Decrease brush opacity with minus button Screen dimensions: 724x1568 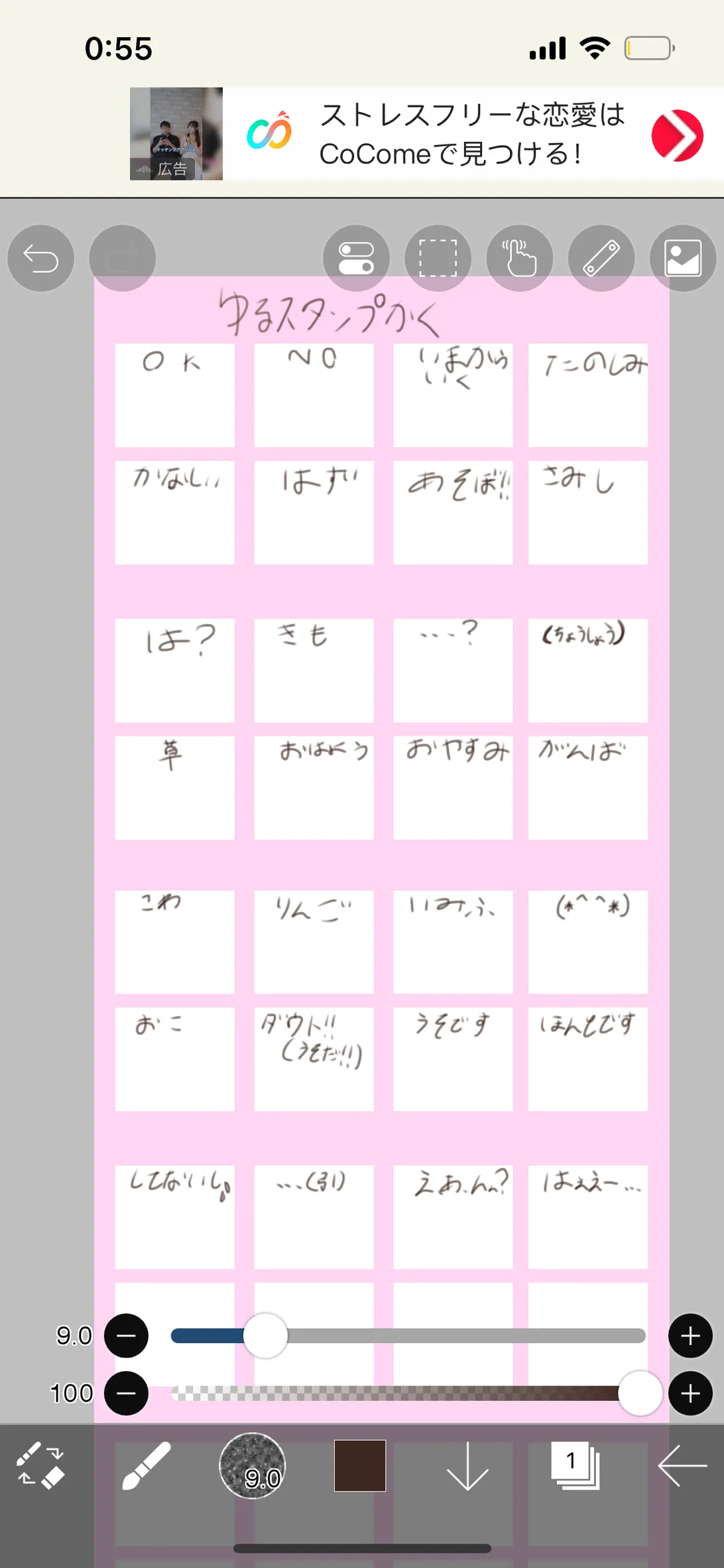[x=127, y=1393]
